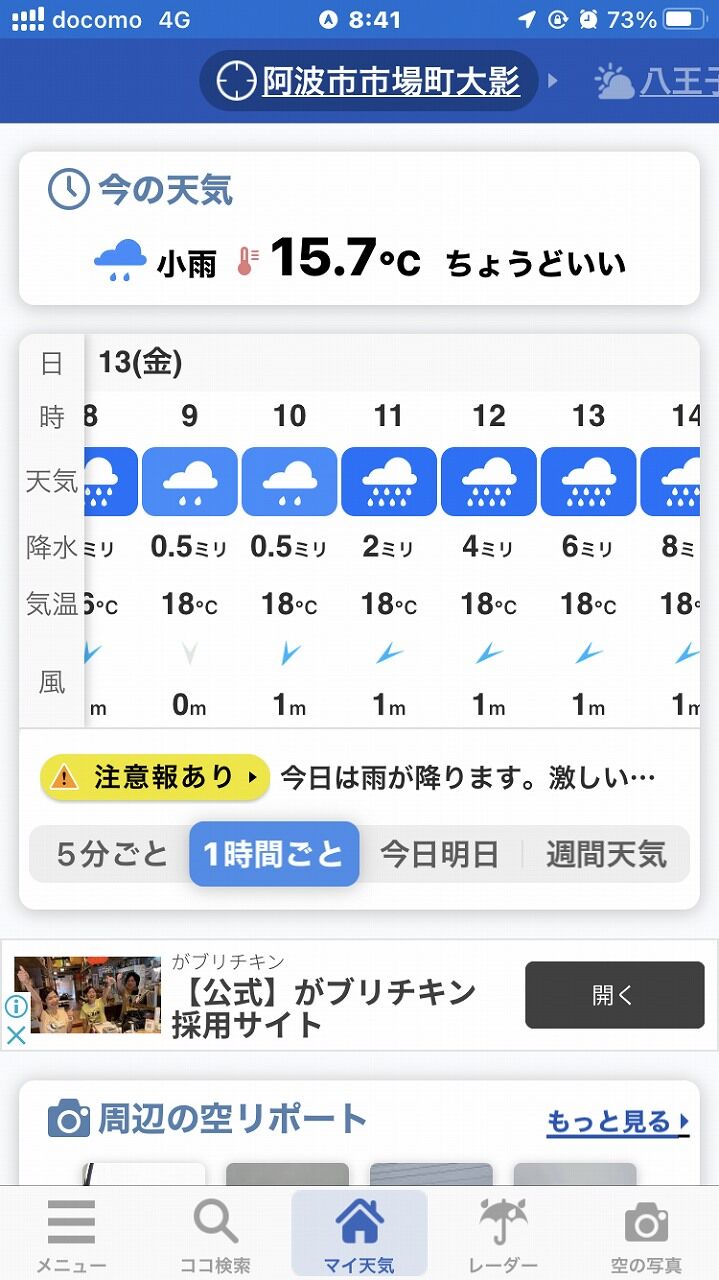Open ad info icon on the banner
The width and height of the screenshot is (719, 1280).
click(x=15, y=1005)
